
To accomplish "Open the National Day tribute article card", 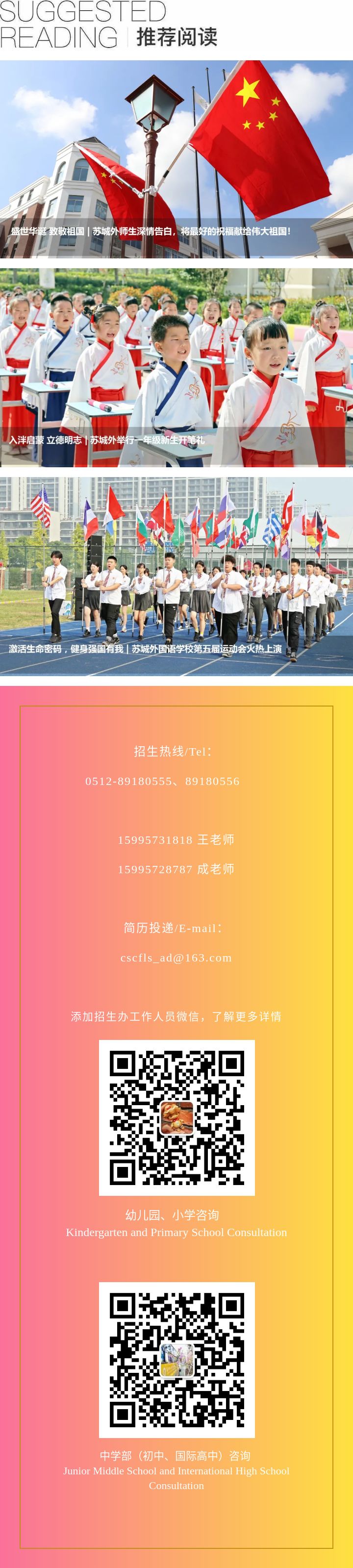I will point(176,159).
